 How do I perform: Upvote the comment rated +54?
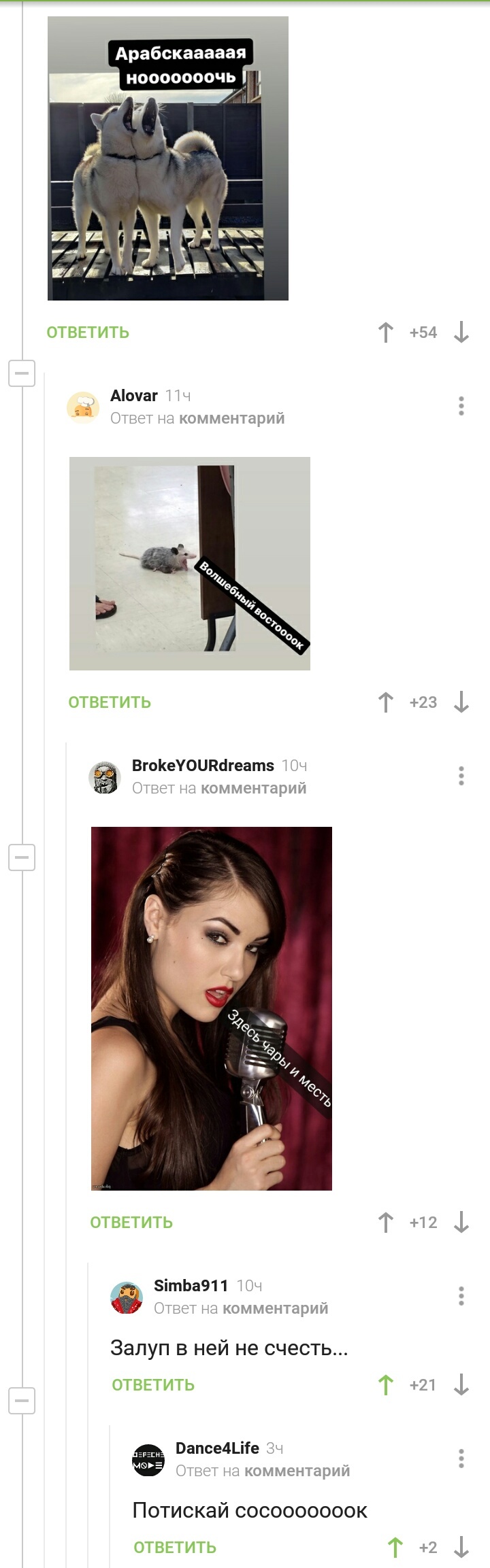[386, 333]
